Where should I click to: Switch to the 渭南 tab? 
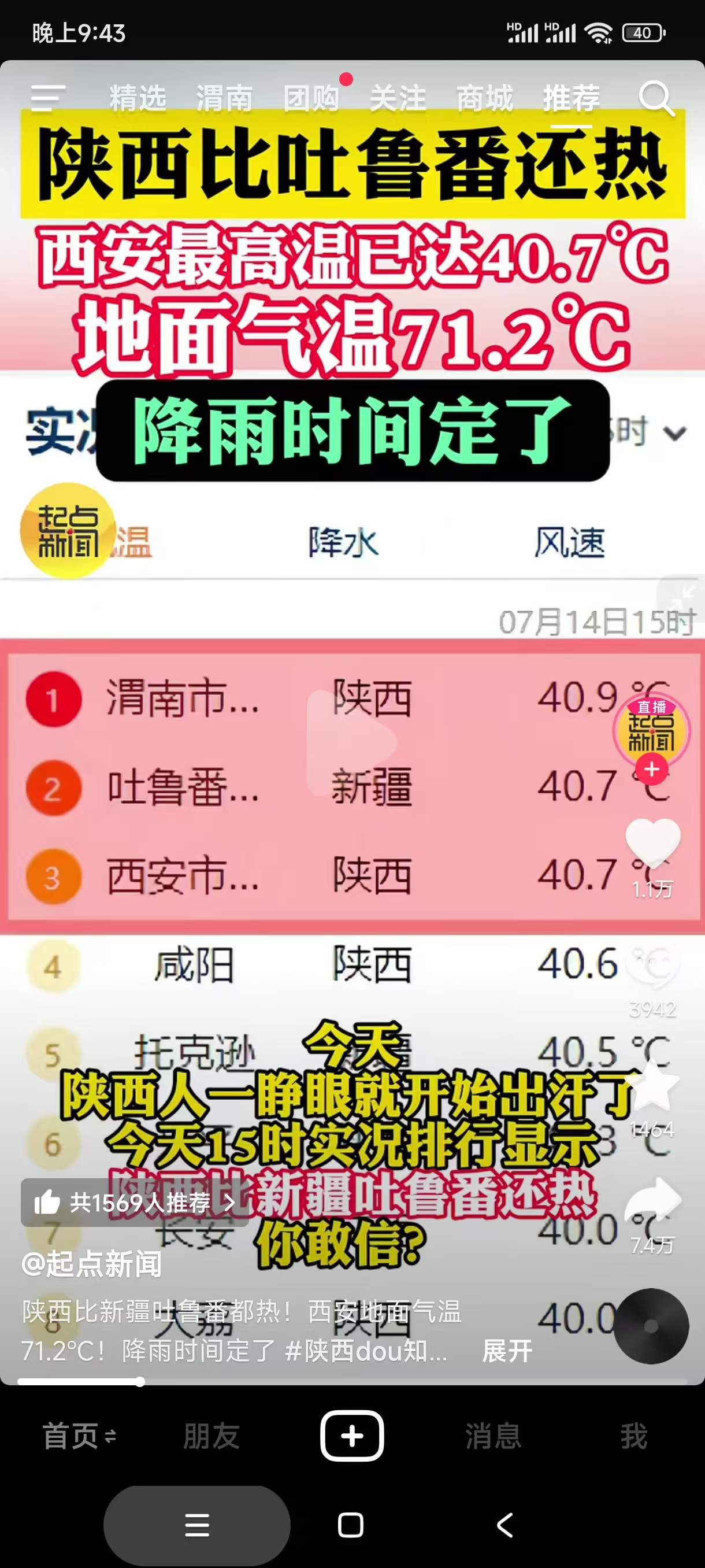(224, 98)
